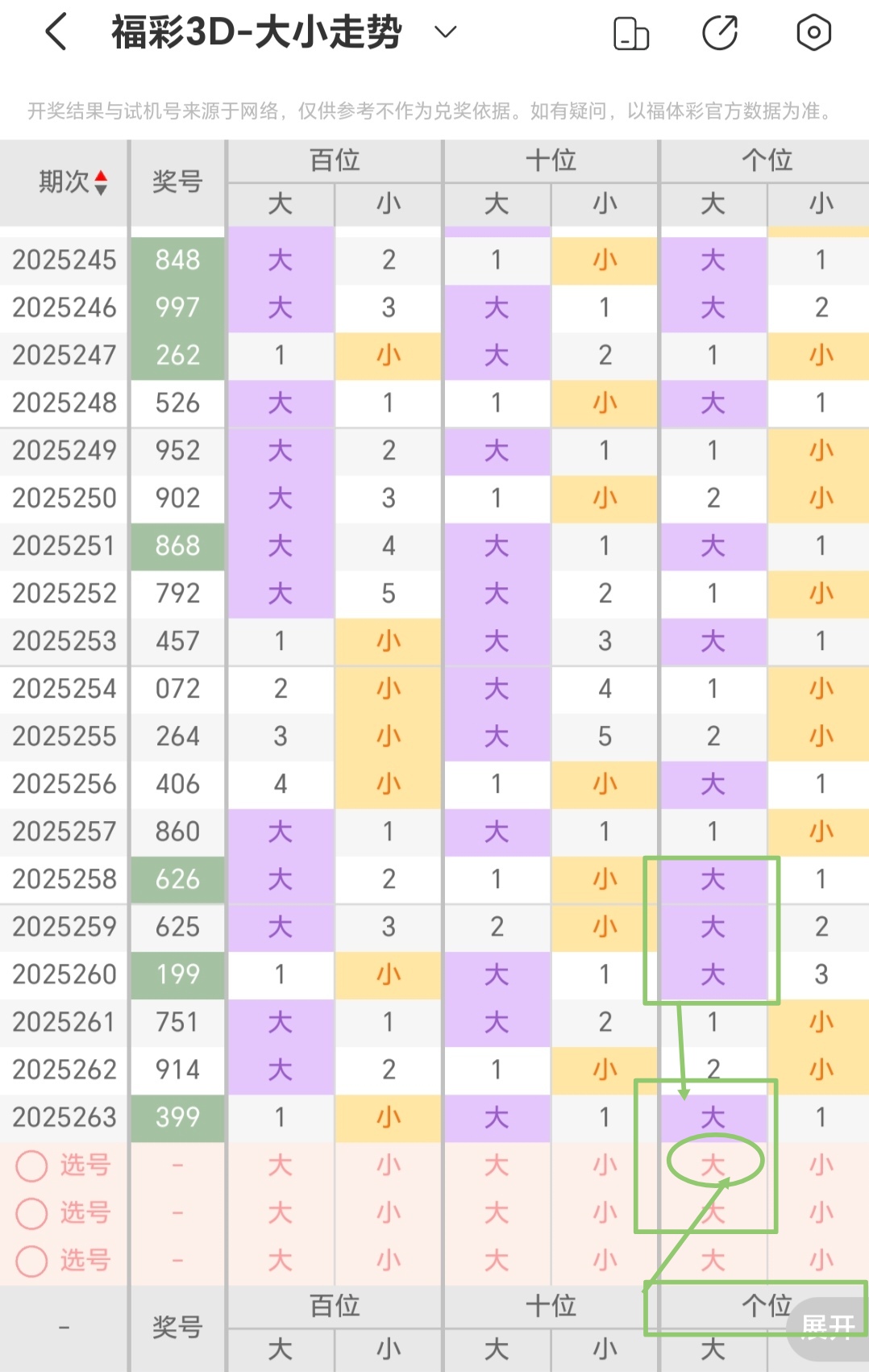
Task: Expand the 福彩3D-大小走势 title dropdown
Action: (445, 32)
